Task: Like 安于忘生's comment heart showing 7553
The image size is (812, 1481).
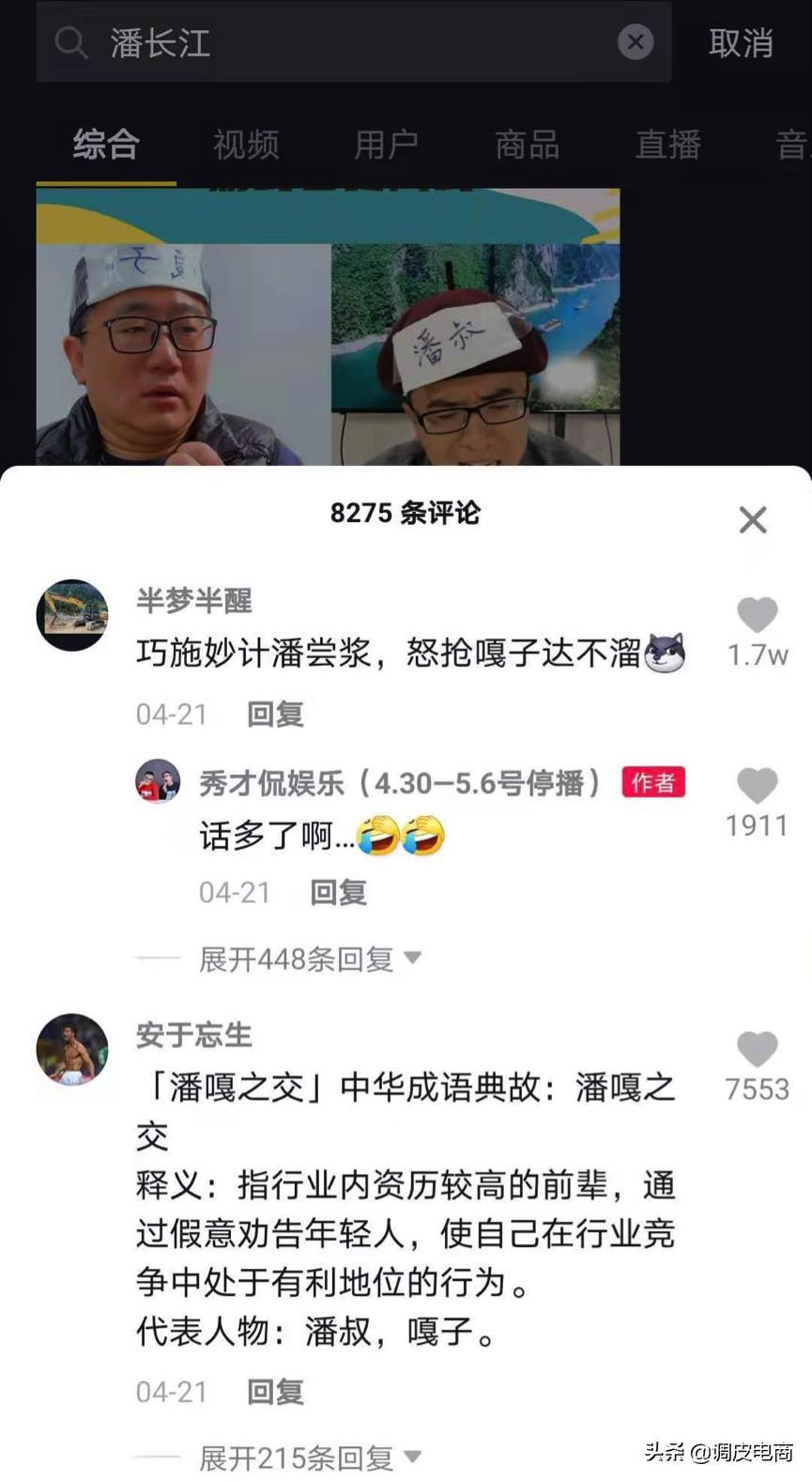Action: (x=757, y=1049)
